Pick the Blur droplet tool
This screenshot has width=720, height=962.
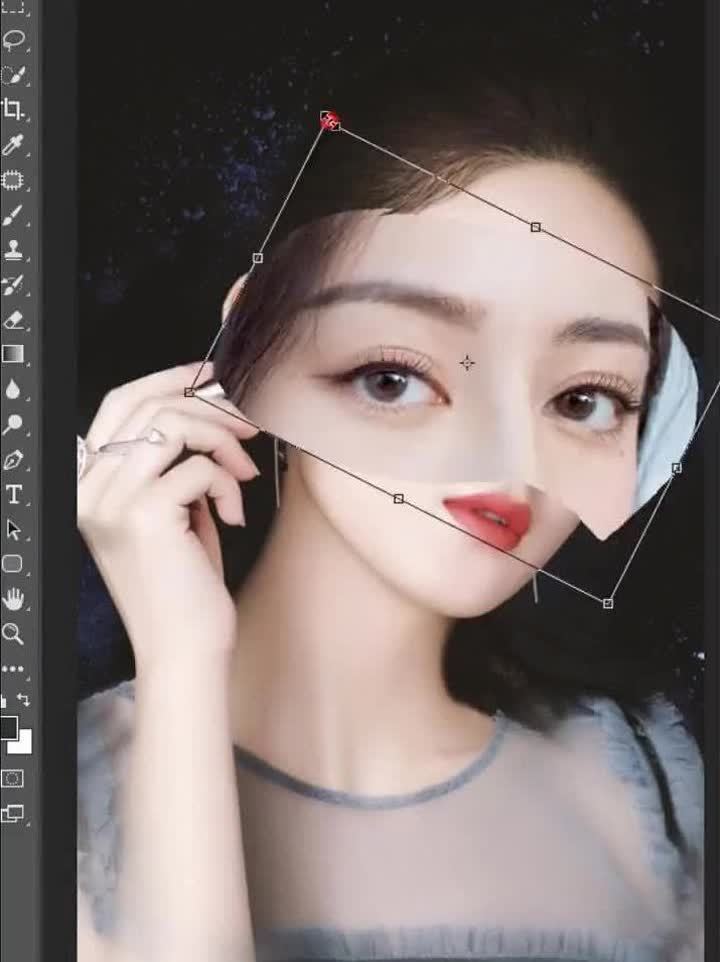(x=13, y=389)
